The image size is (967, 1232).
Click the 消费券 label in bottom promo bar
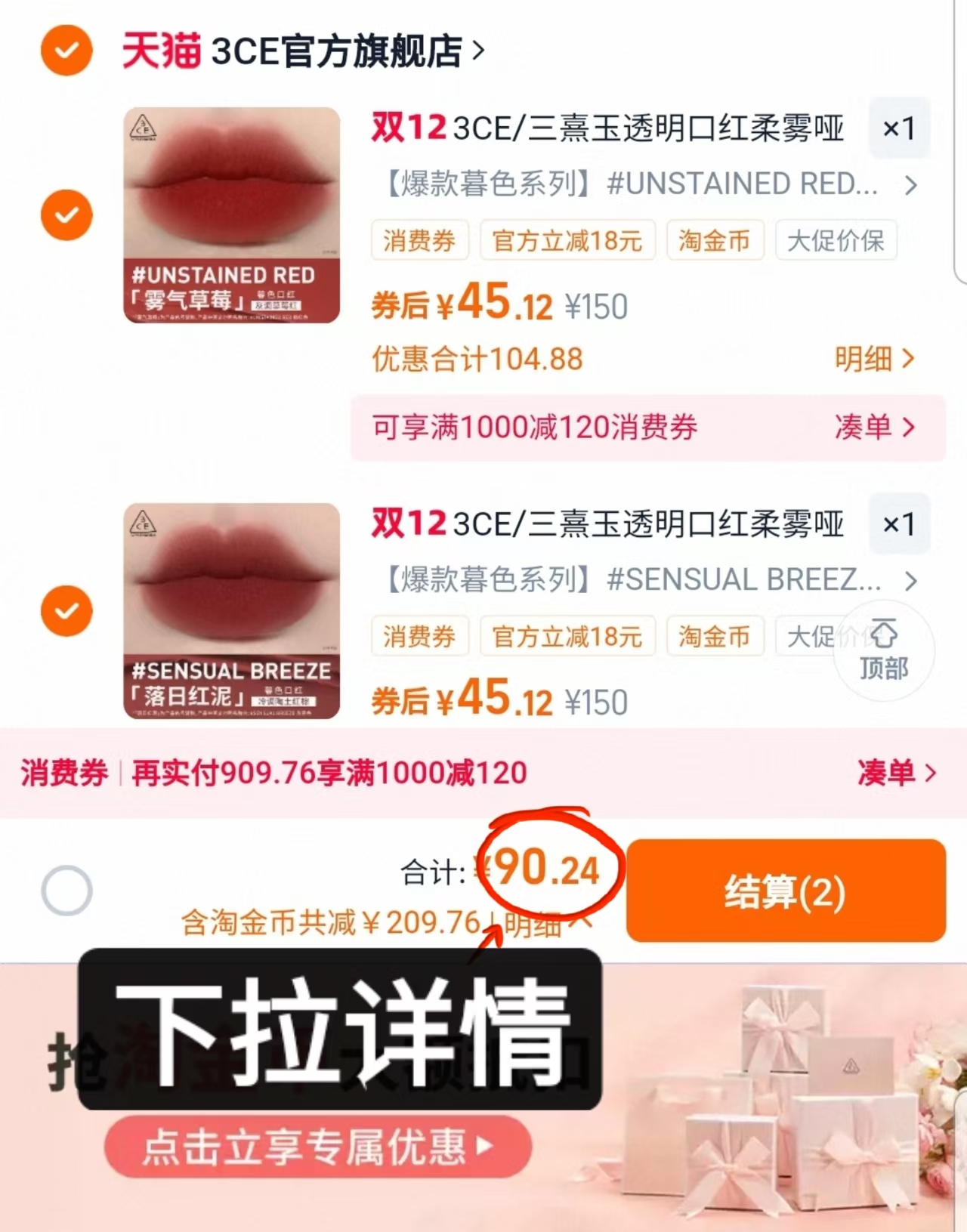(x=64, y=773)
